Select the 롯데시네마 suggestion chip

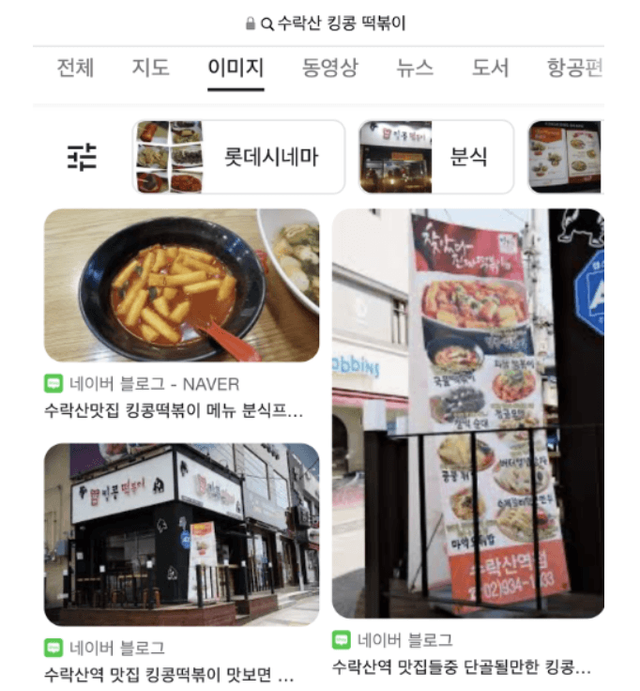tap(239, 157)
